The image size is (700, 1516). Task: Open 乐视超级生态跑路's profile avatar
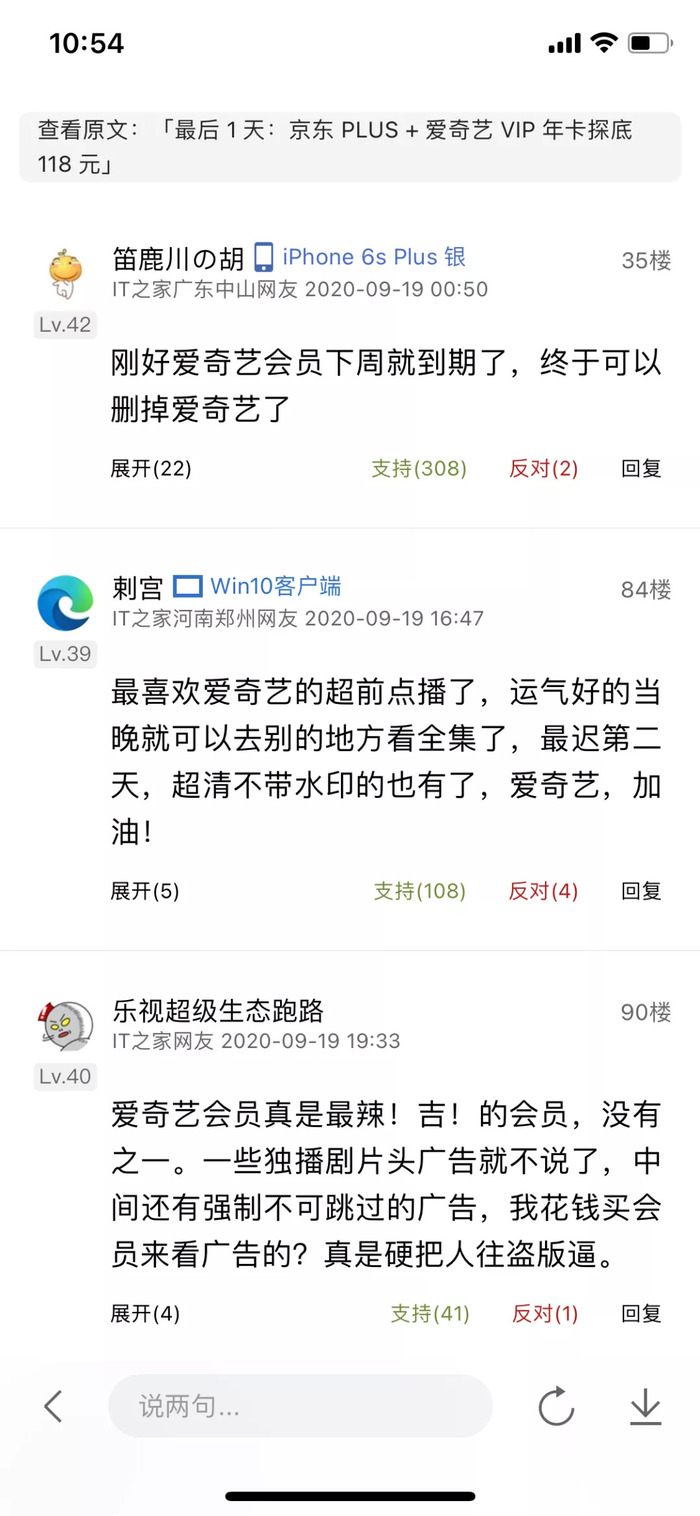click(65, 1025)
